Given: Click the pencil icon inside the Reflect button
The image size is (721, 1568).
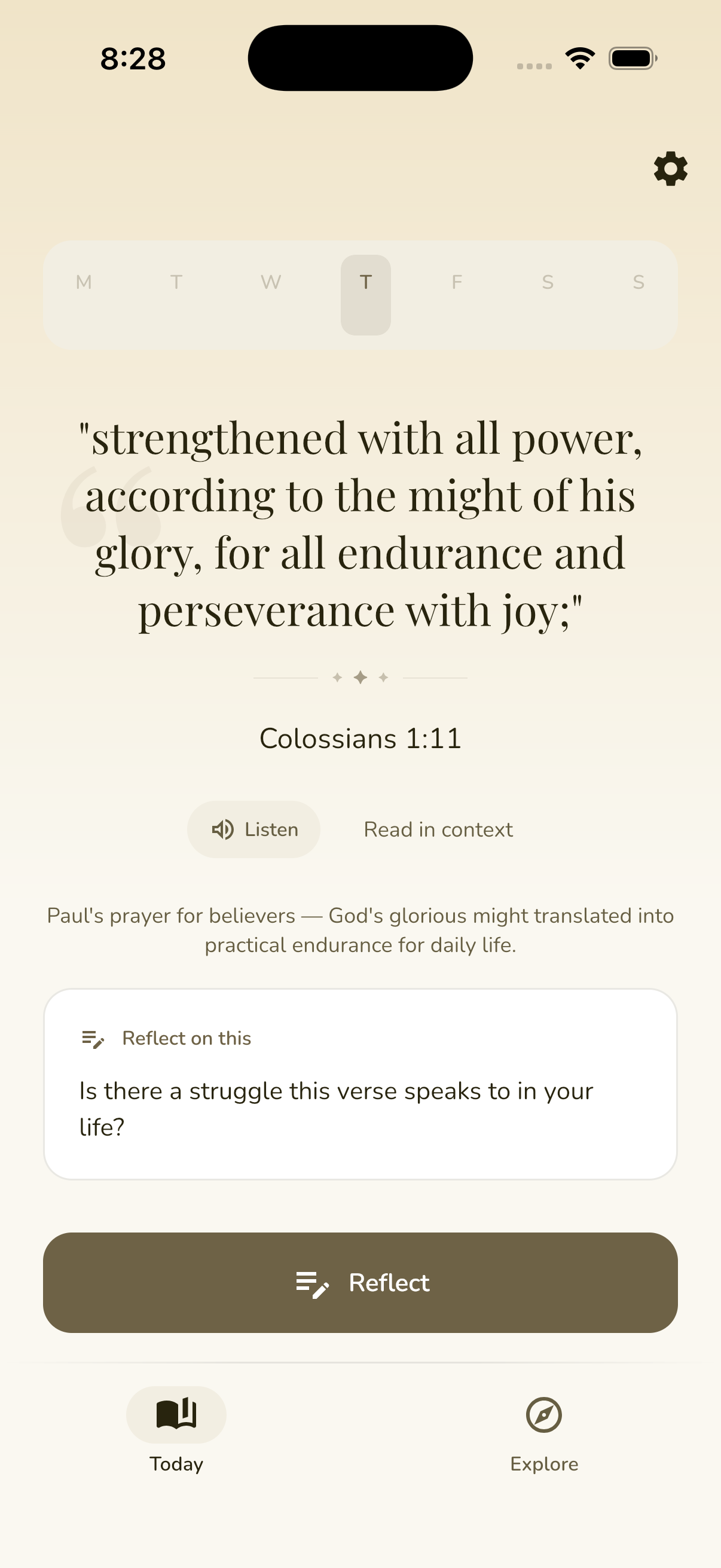Looking at the screenshot, I should pos(314,1283).
